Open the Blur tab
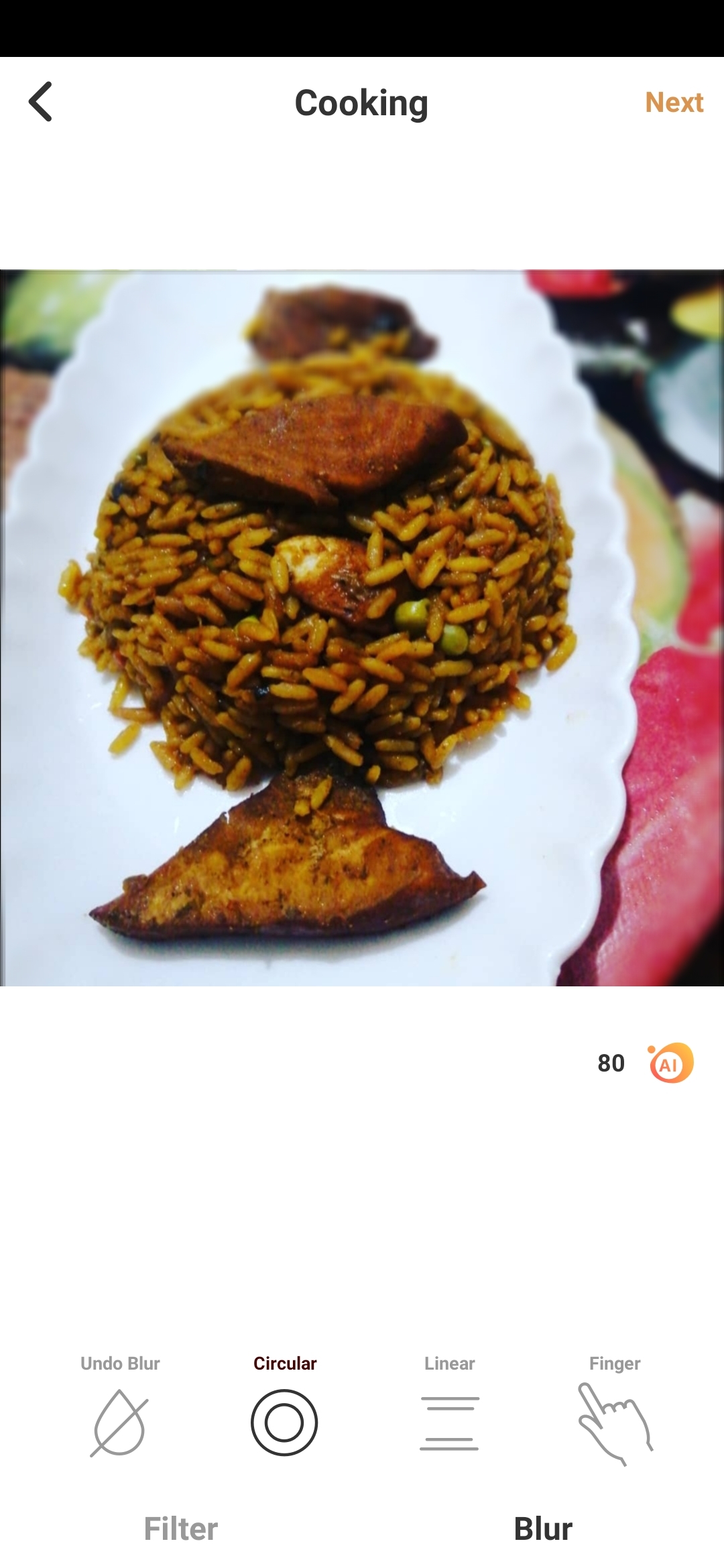This screenshot has height=1568, width=724. click(543, 1529)
